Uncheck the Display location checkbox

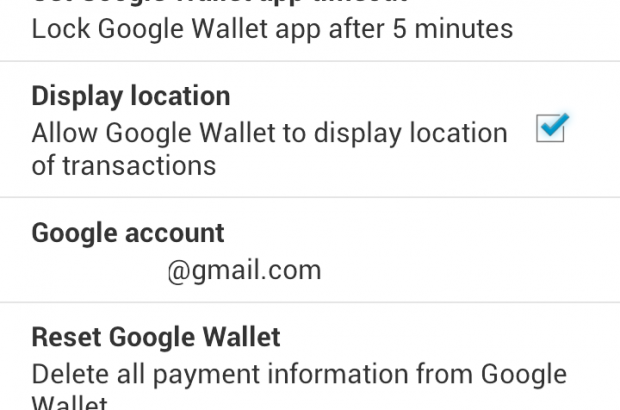pos(551,130)
